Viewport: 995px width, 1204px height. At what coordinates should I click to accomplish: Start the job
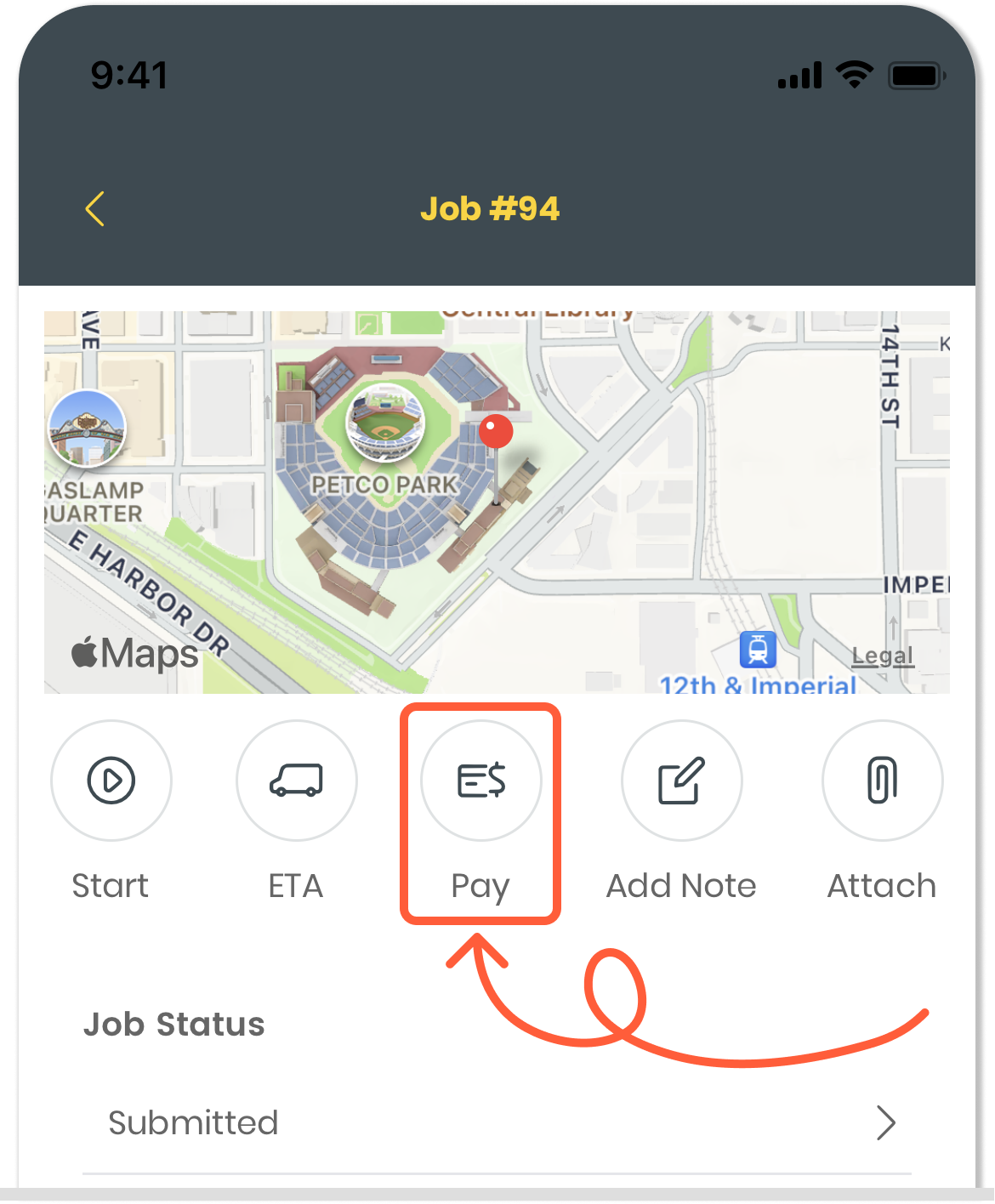(x=111, y=781)
